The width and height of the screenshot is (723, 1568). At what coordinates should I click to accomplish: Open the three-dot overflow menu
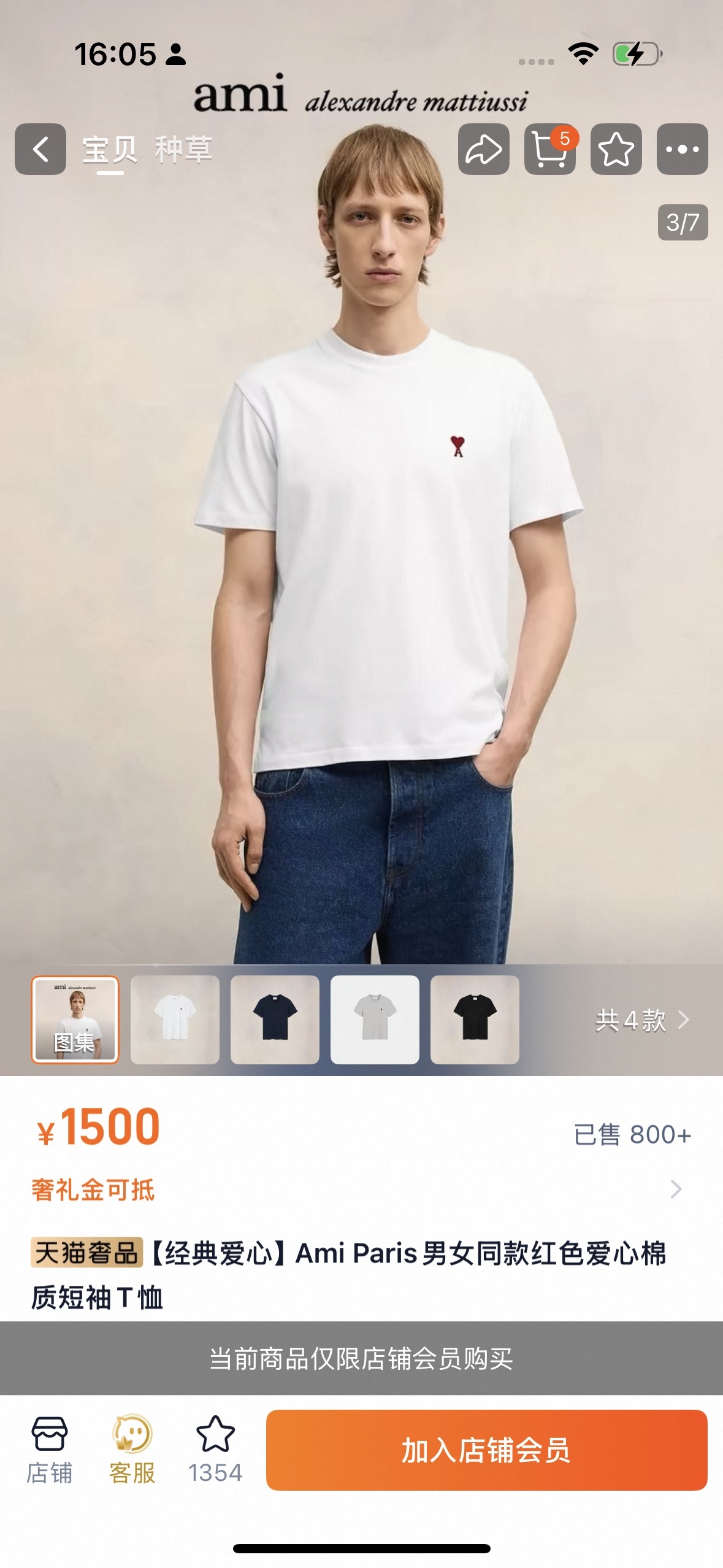682,149
